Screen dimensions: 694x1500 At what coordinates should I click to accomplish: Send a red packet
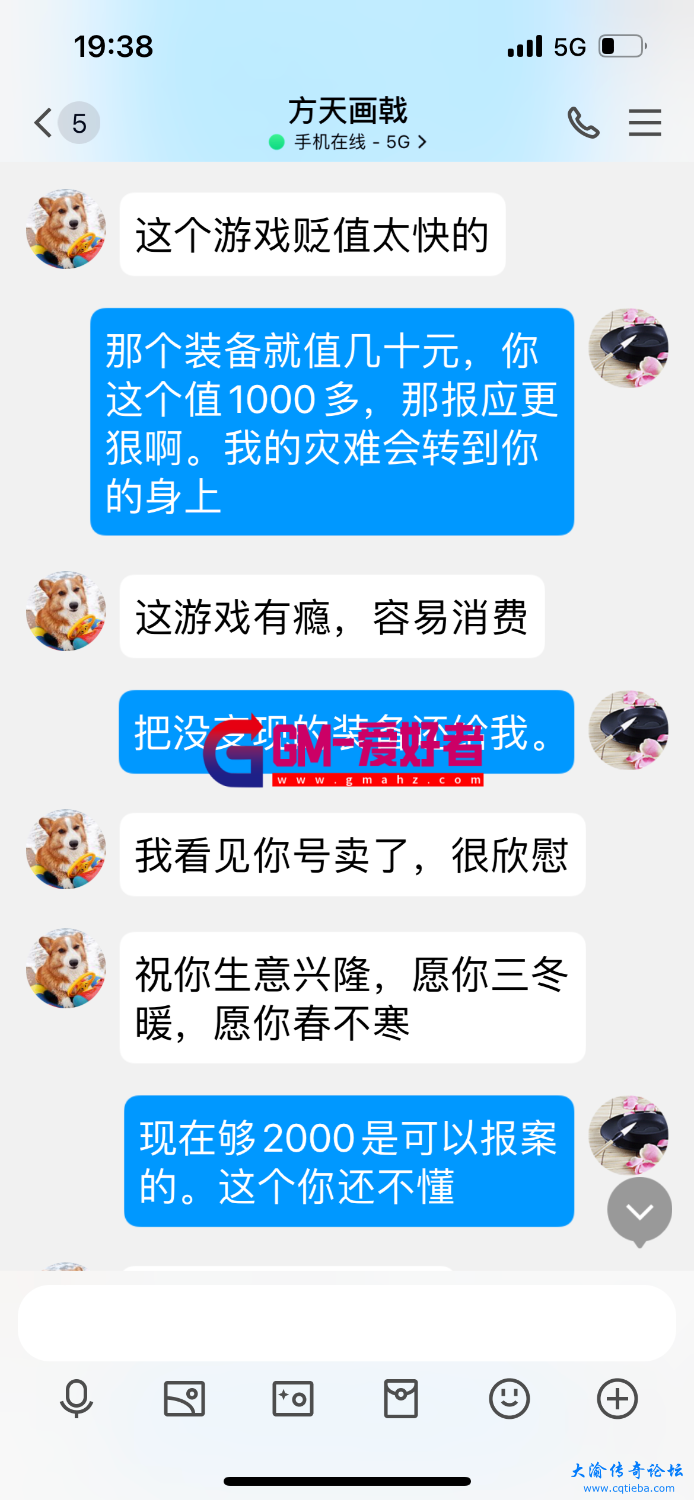pos(401,1399)
